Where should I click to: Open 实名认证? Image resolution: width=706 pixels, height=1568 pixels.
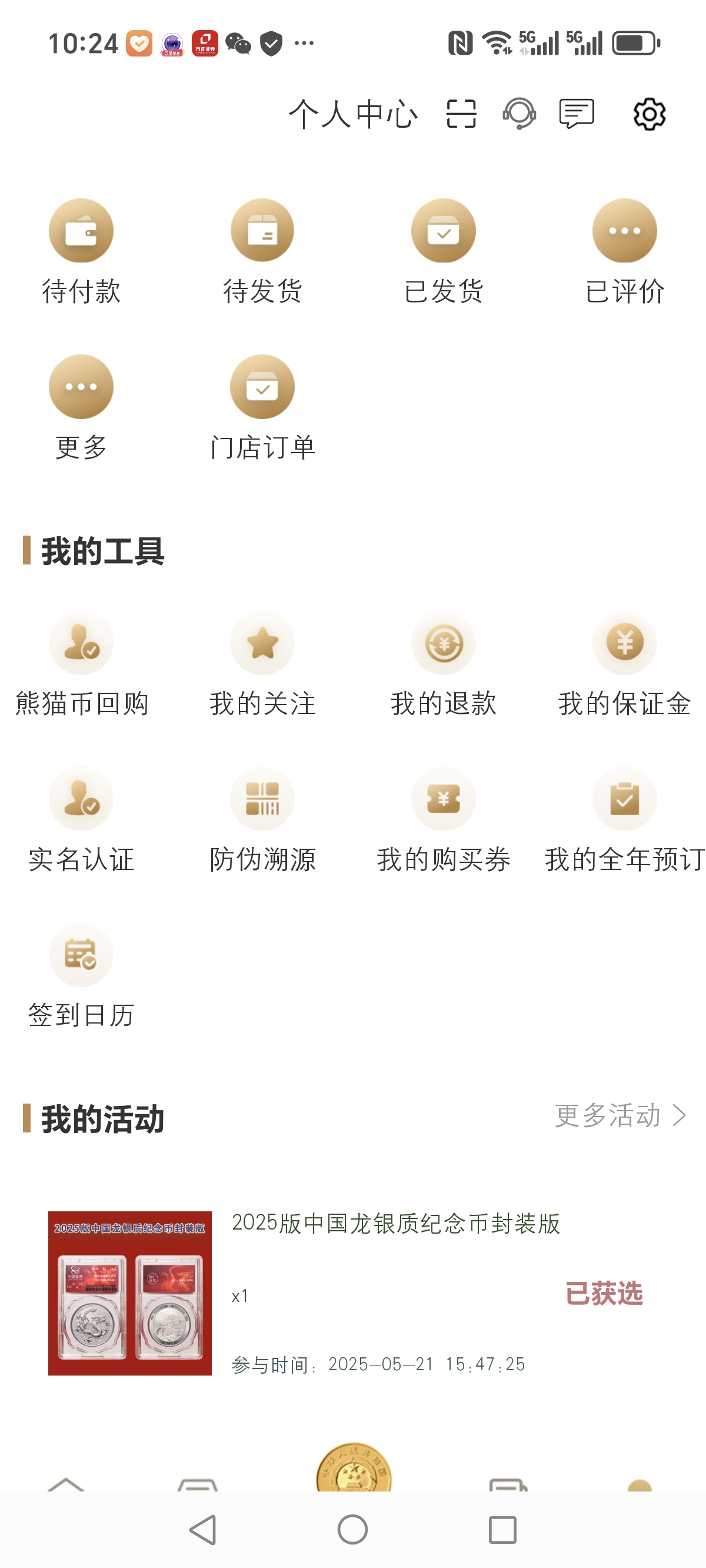81,820
